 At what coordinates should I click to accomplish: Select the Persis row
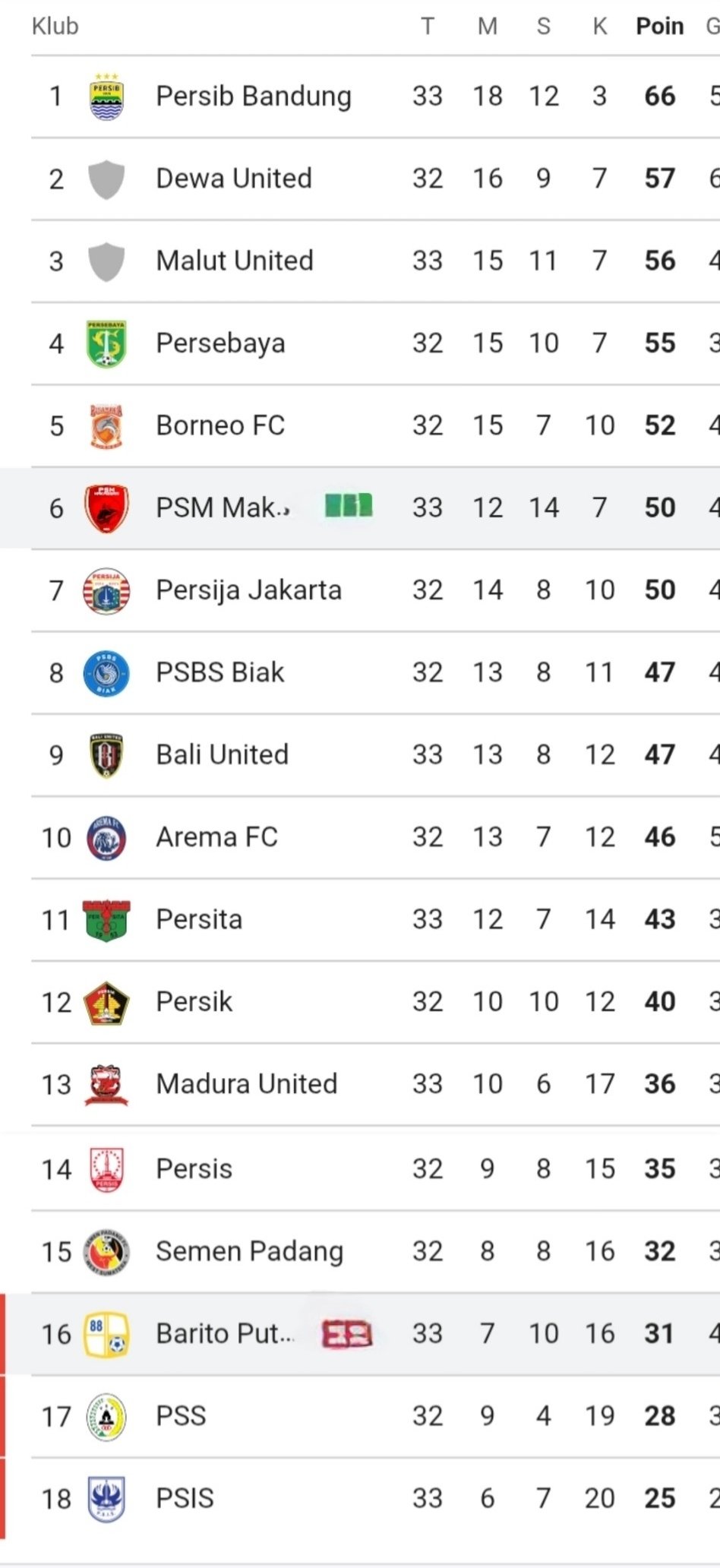coord(360,1168)
